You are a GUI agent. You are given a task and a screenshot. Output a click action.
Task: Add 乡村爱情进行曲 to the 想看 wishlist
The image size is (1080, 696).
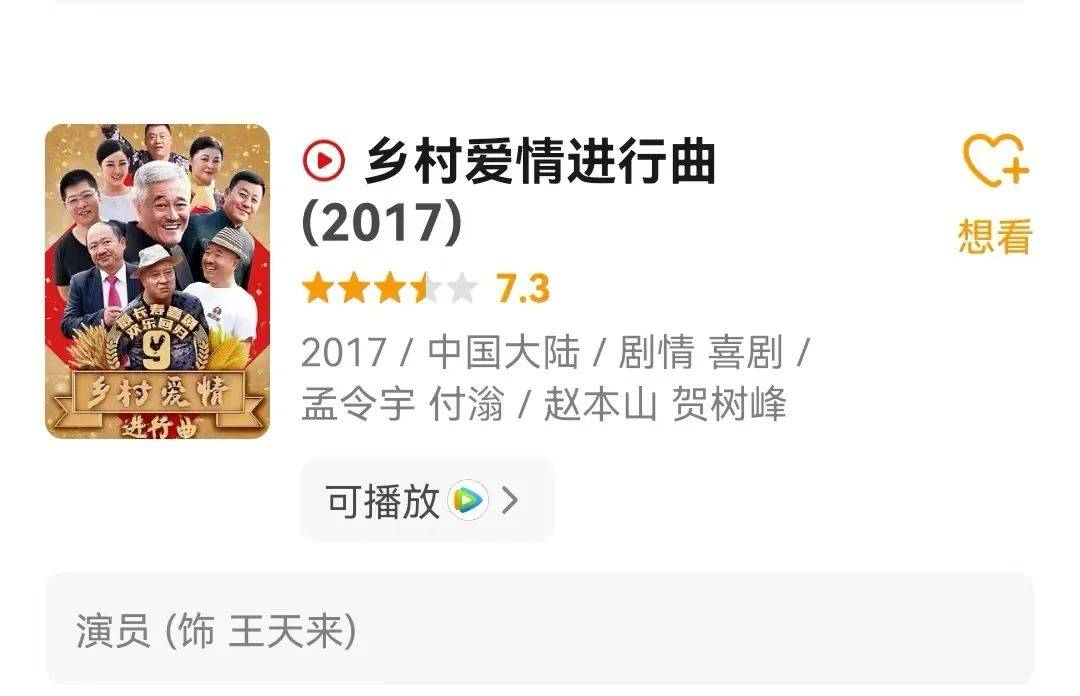point(994,190)
